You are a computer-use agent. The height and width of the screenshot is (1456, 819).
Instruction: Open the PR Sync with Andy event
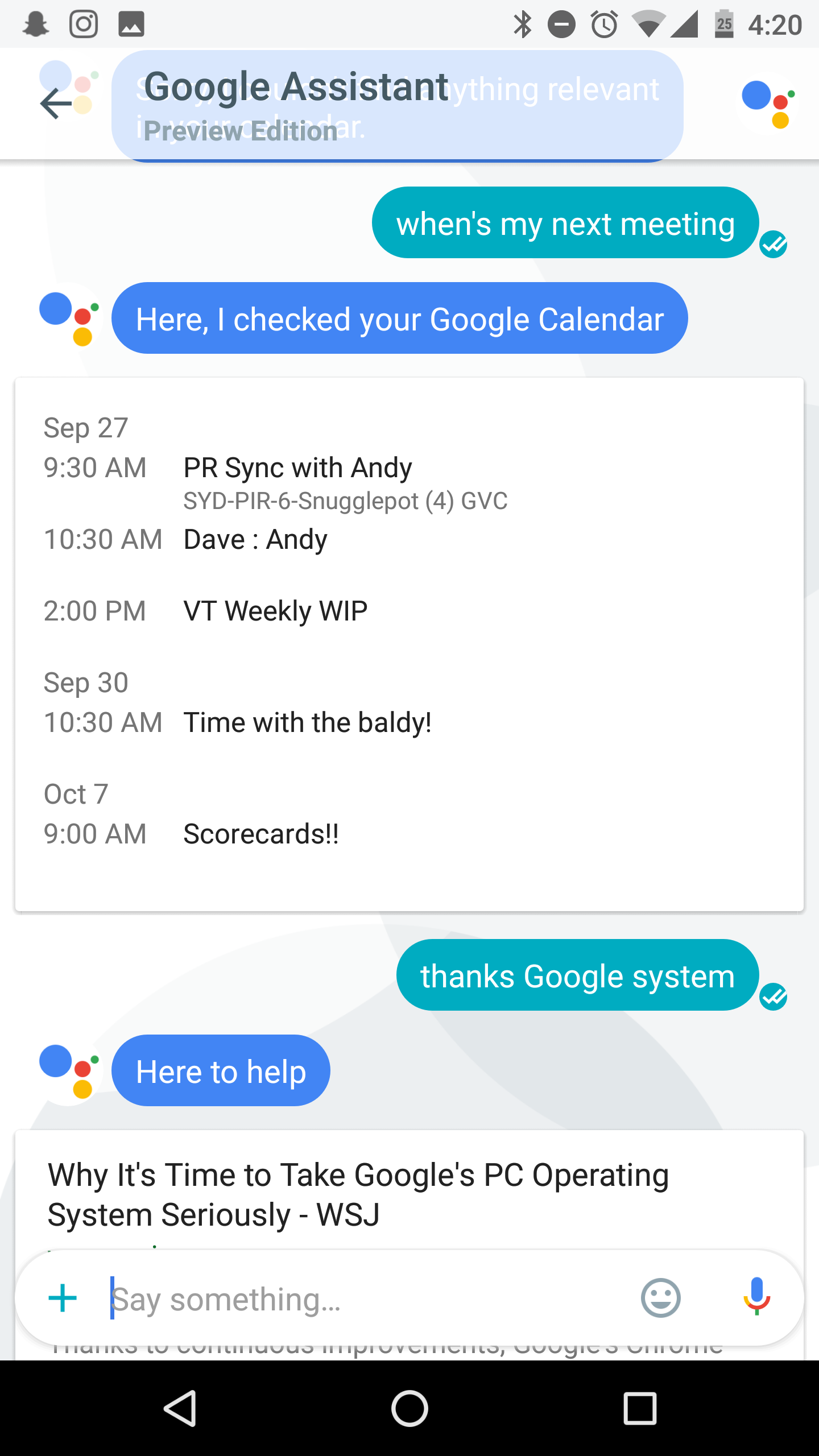(297, 468)
